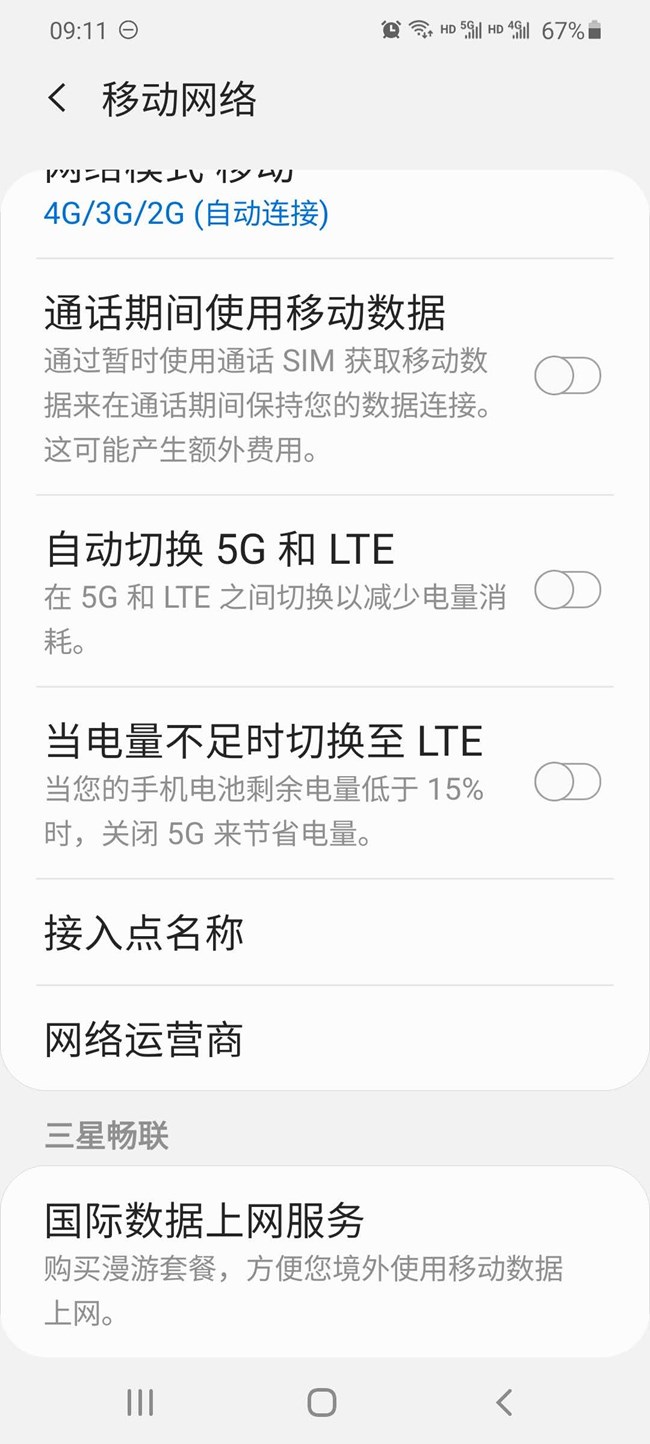650x1444 pixels.
Task: Tap the system home button
Action: [322, 1402]
